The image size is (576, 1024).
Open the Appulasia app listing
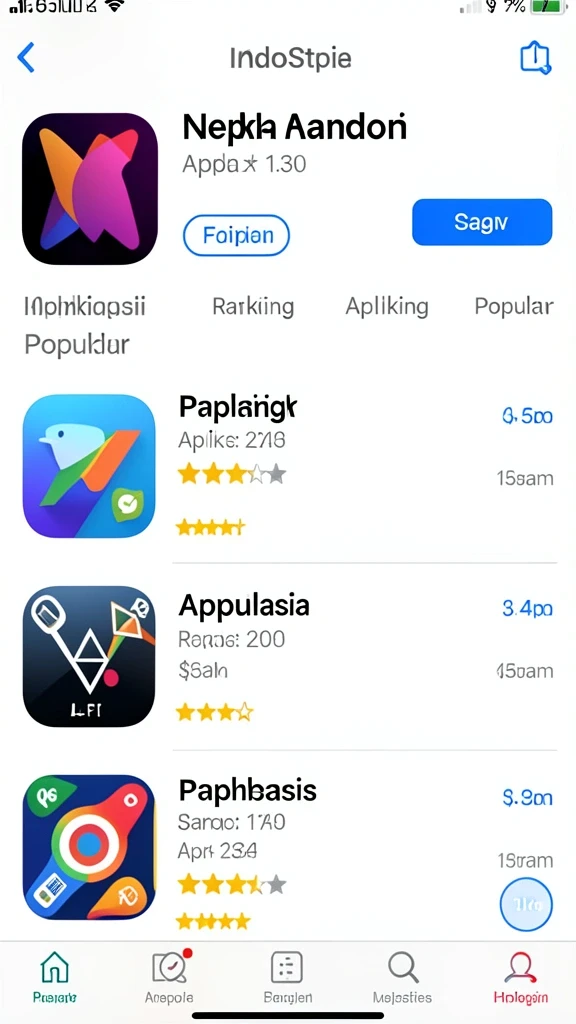[289, 656]
